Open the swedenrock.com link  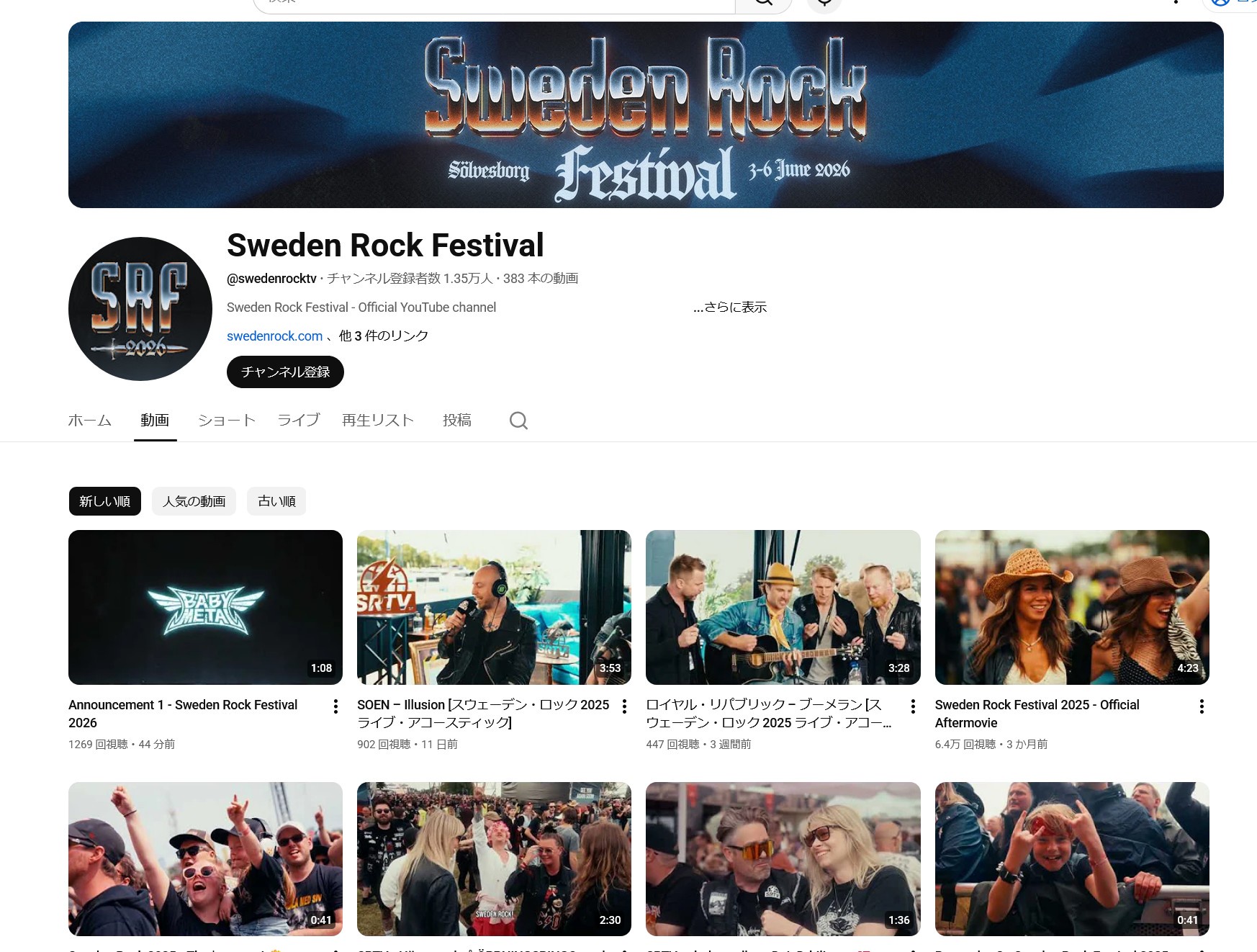coord(274,336)
